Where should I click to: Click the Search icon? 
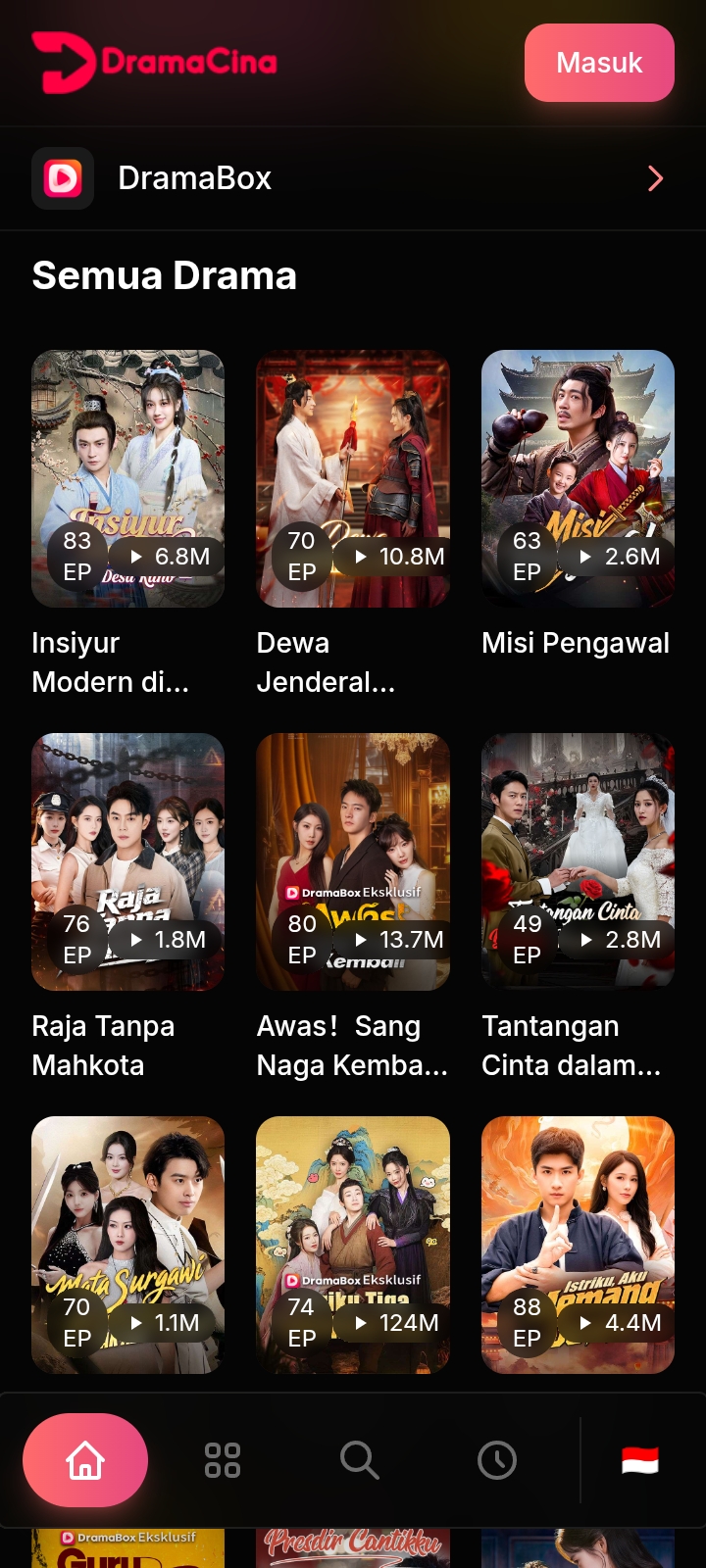[x=360, y=1459]
